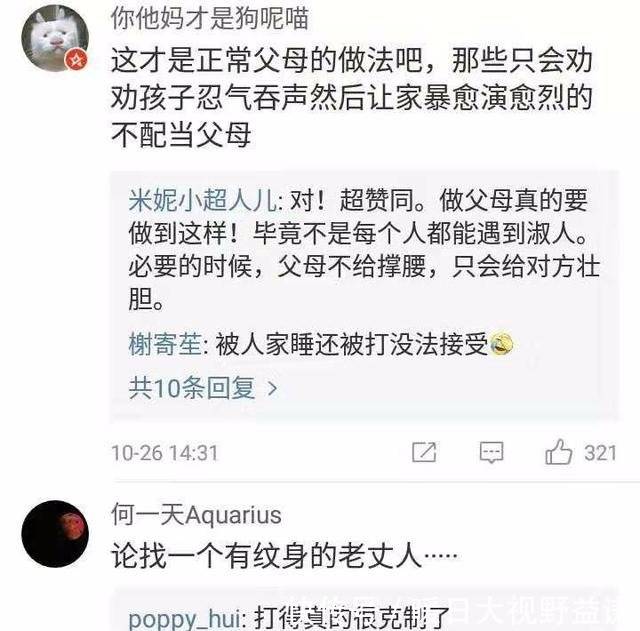Open profile name 你他妈才是狗呢喵
640x631 pixels.
click(x=209, y=19)
